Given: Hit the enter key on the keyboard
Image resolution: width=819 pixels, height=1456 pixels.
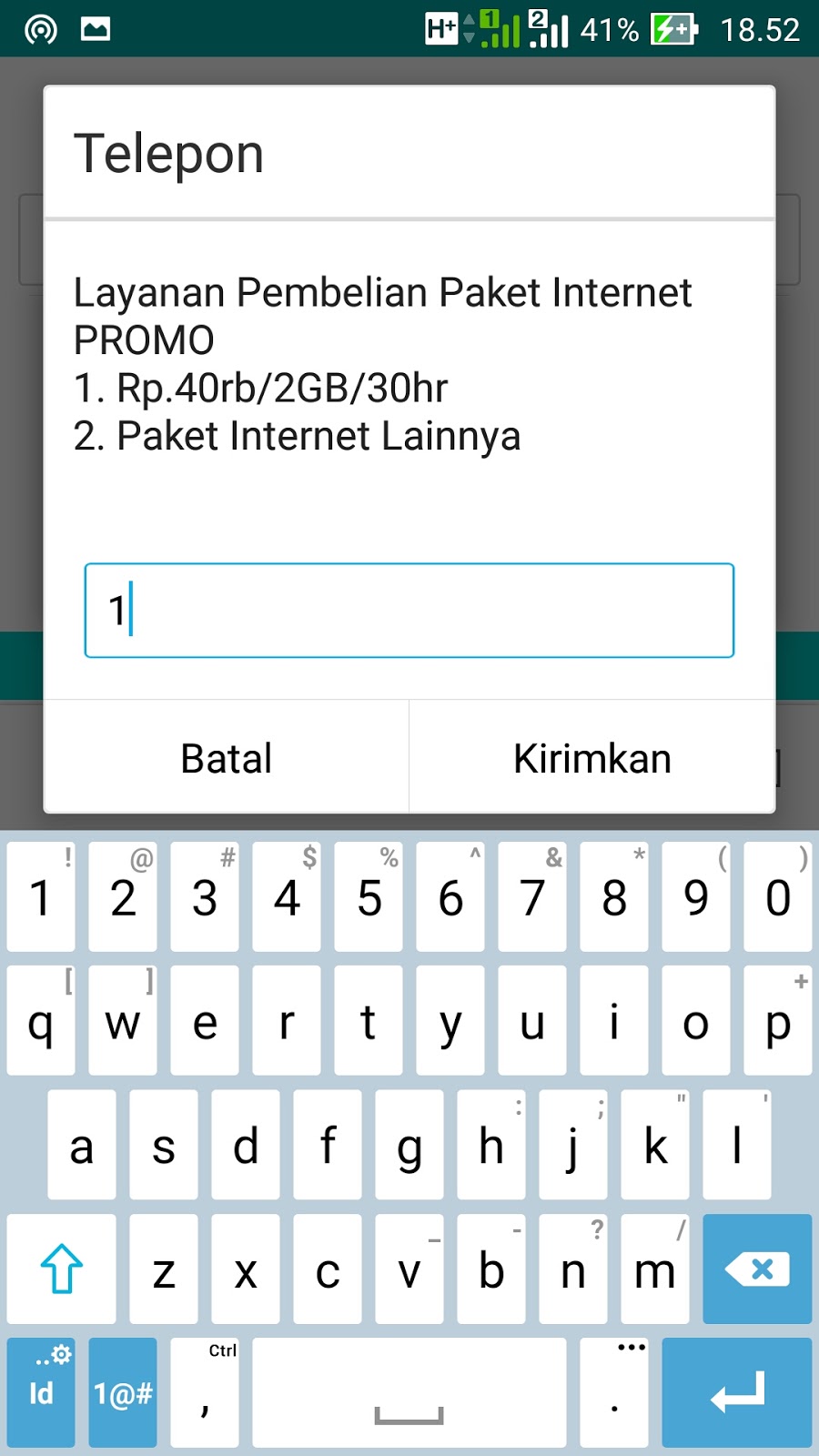Looking at the screenshot, I should pos(736,1392).
